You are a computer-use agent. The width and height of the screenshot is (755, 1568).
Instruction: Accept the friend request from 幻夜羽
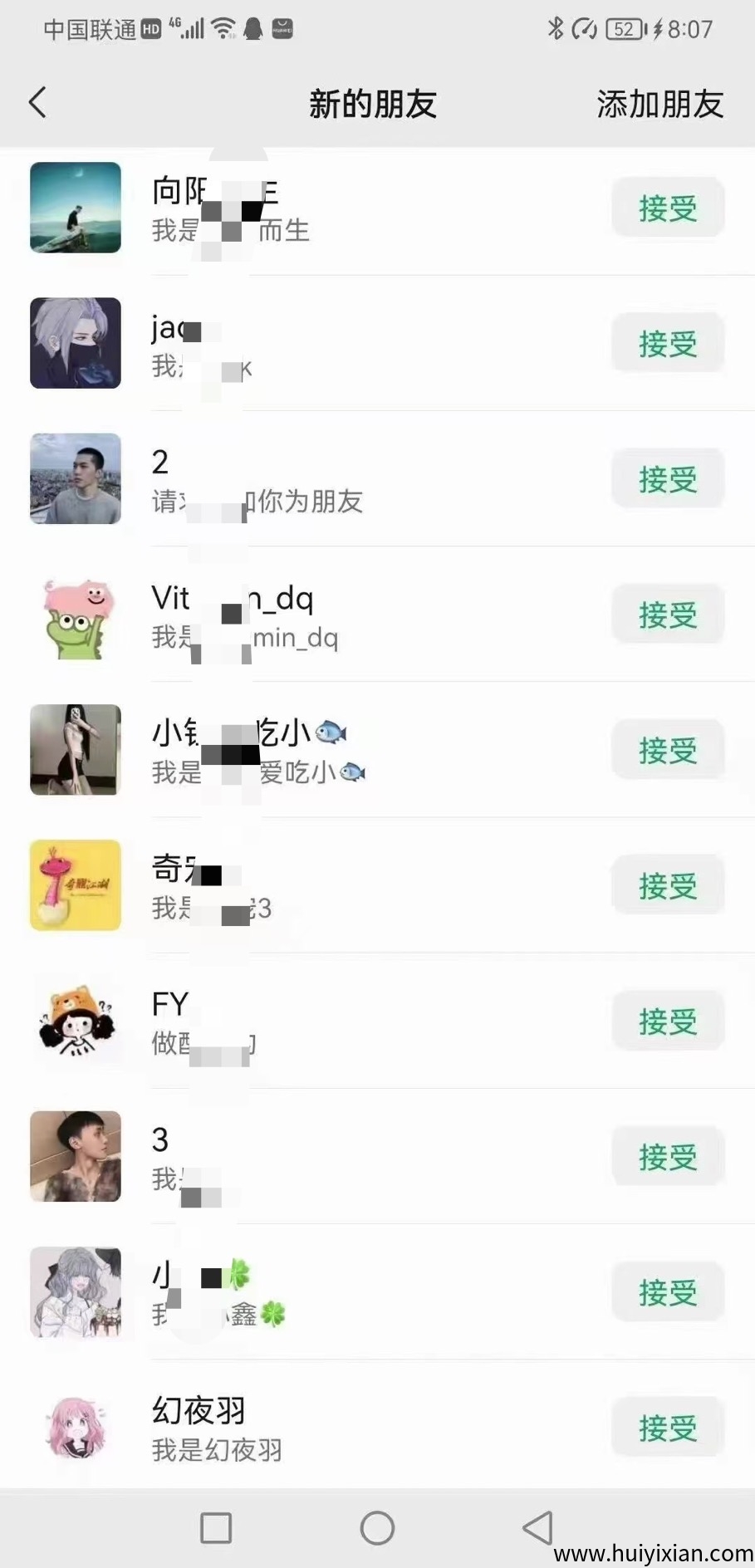(668, 1428)
